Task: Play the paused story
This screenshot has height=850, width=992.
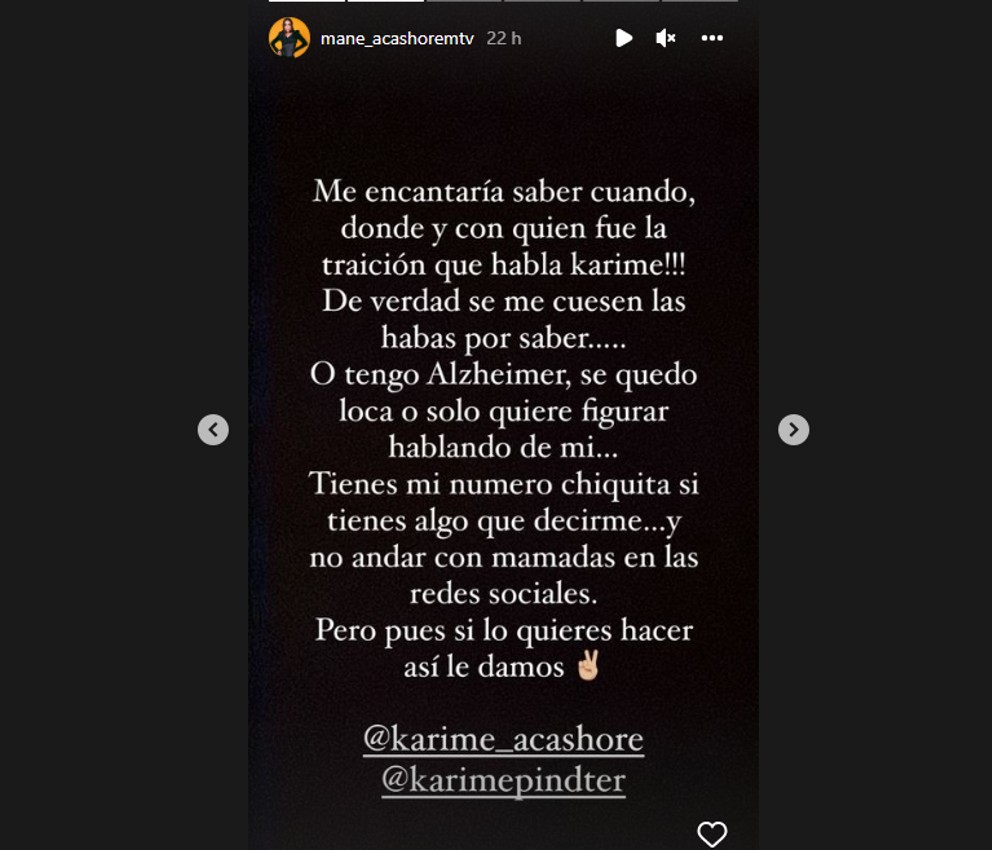Action: [624, 38]
